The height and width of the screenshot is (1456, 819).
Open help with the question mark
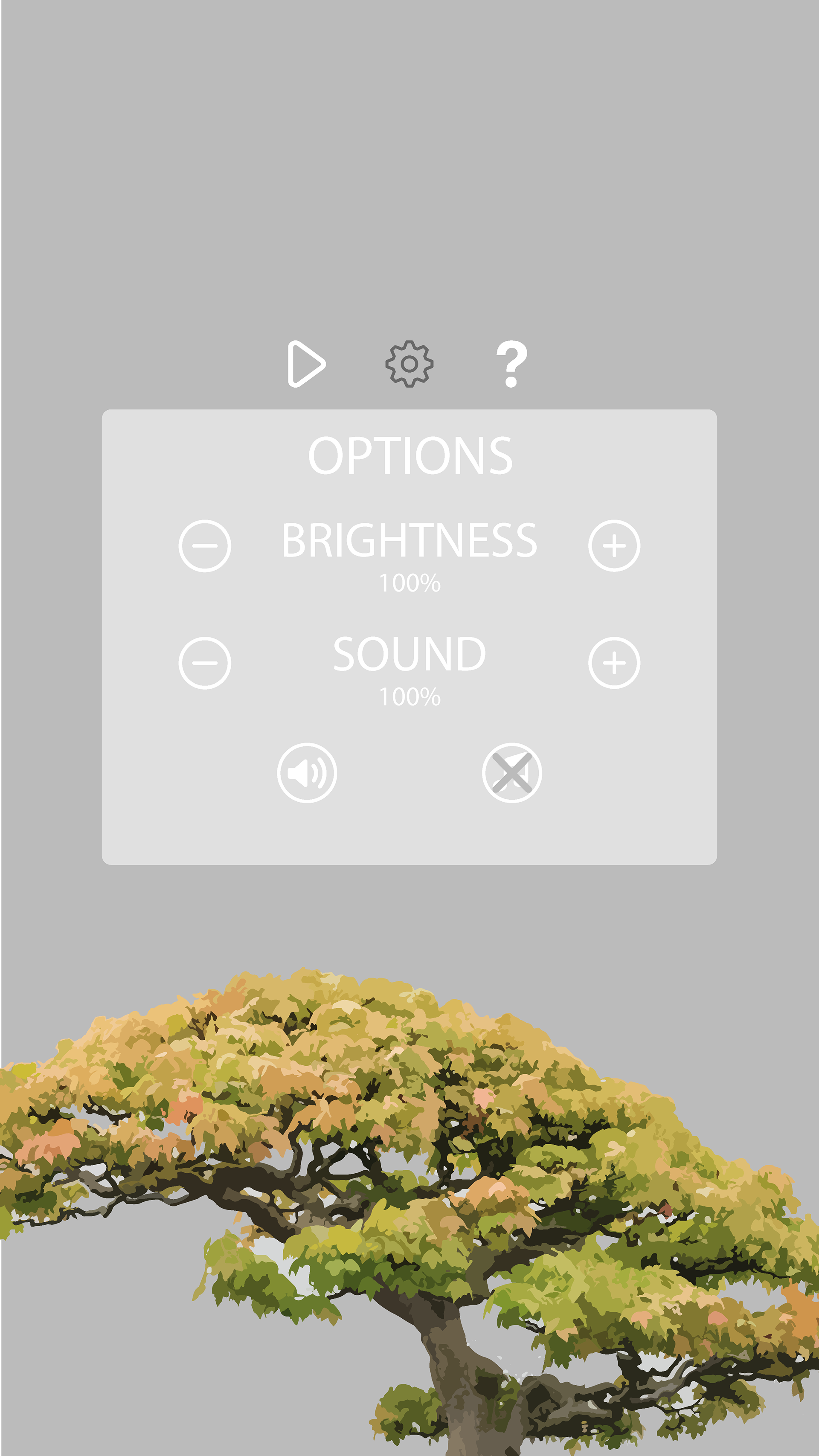point(511,364)
